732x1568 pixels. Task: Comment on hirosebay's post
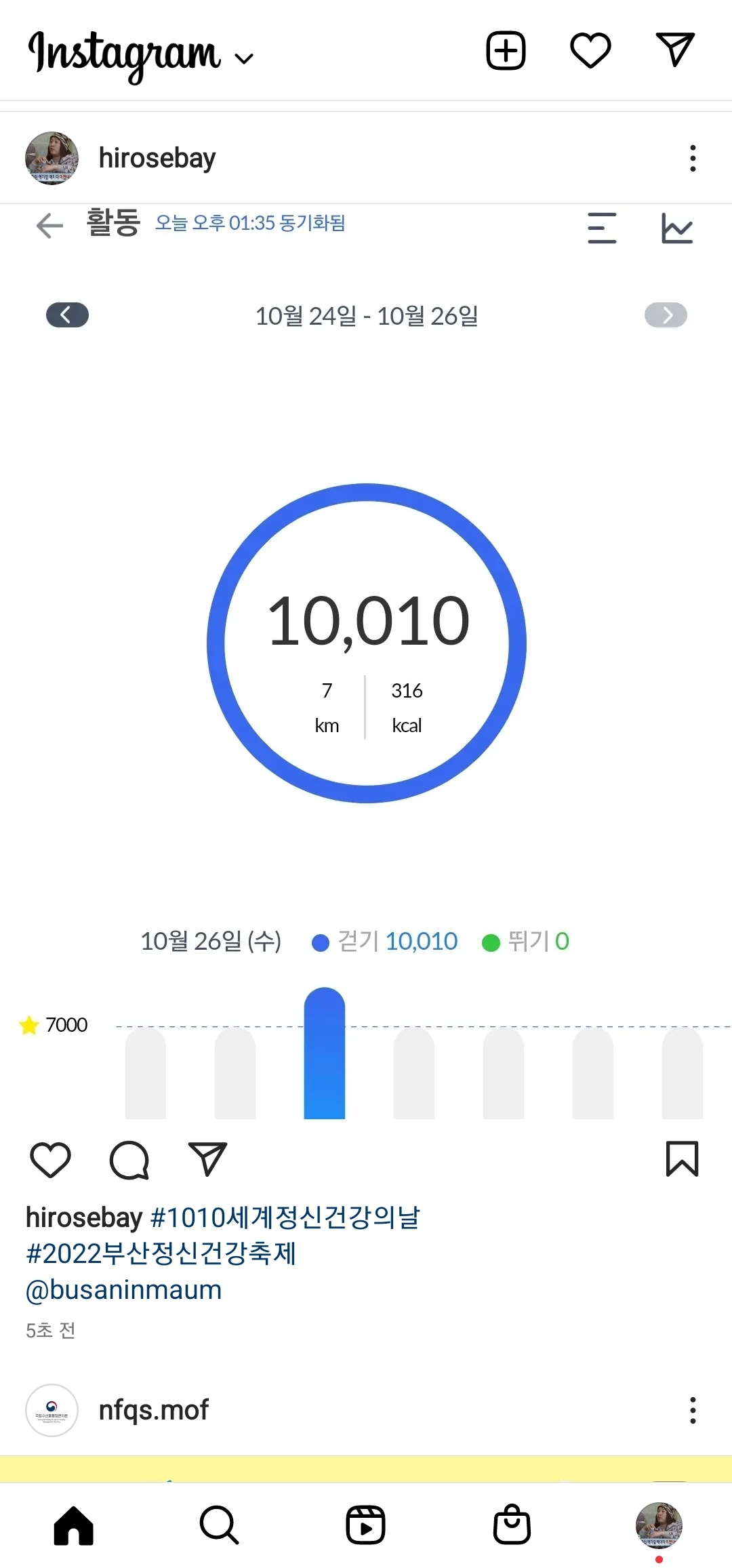coord(129,1159)
